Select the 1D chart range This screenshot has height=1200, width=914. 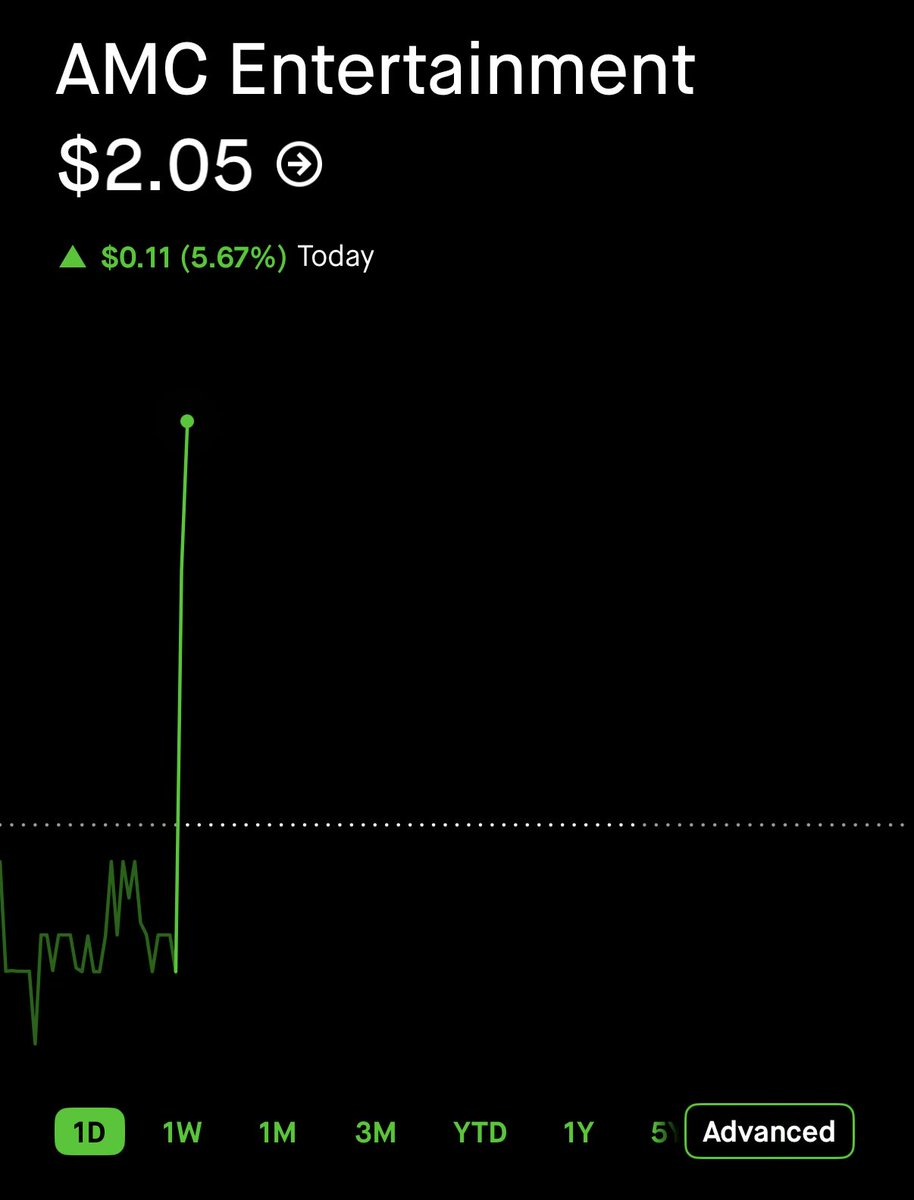(89, 1132)
